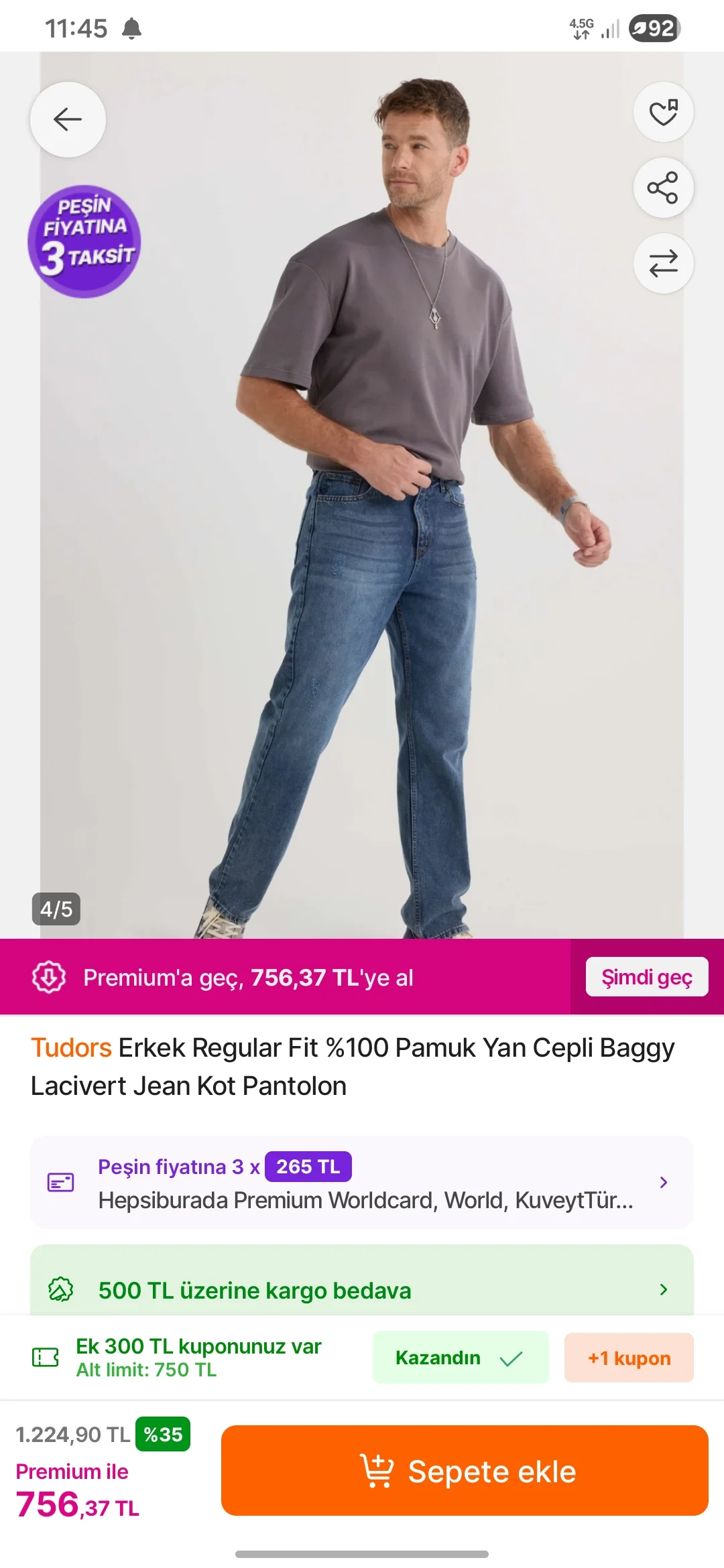Open the compare products icon

coord(663,263)
